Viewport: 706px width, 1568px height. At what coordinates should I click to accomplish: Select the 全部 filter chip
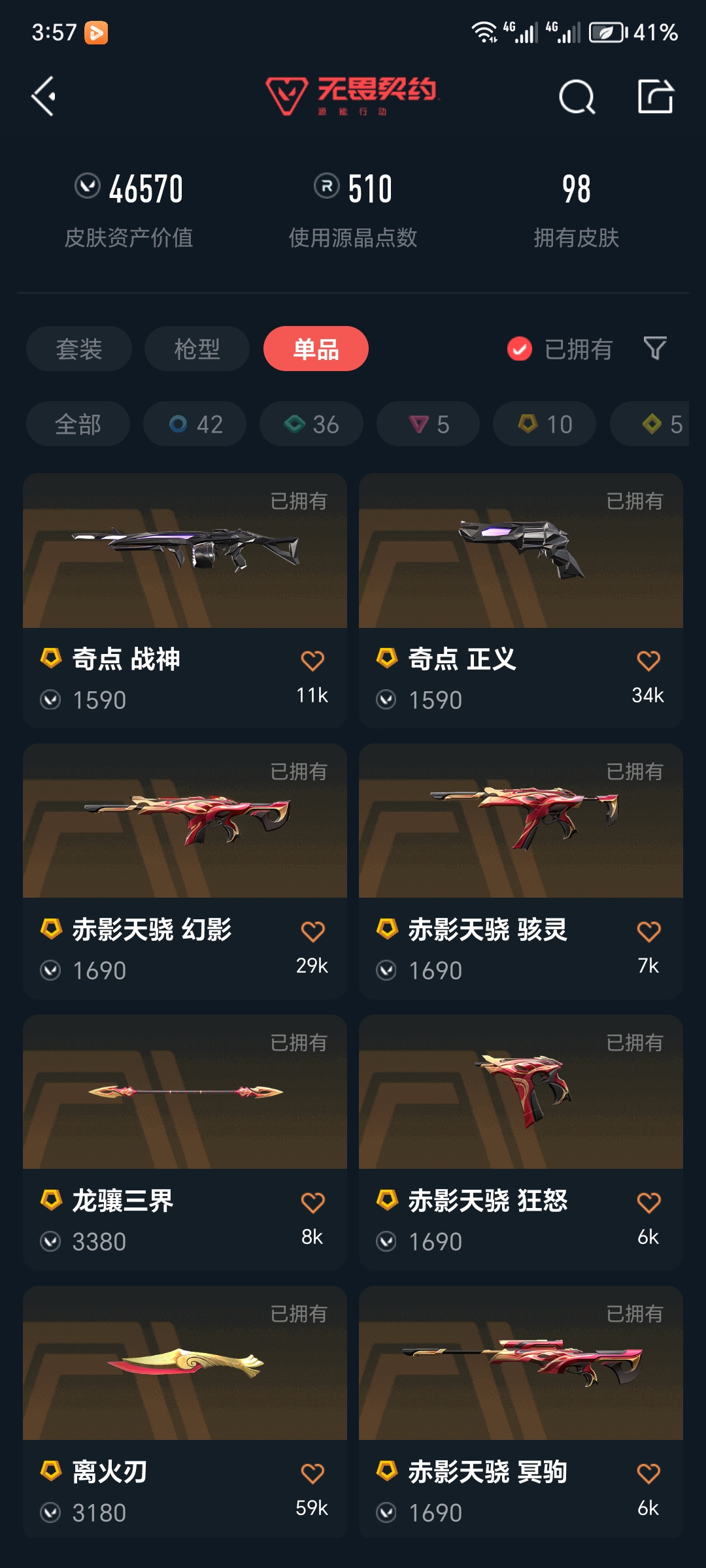78,424
